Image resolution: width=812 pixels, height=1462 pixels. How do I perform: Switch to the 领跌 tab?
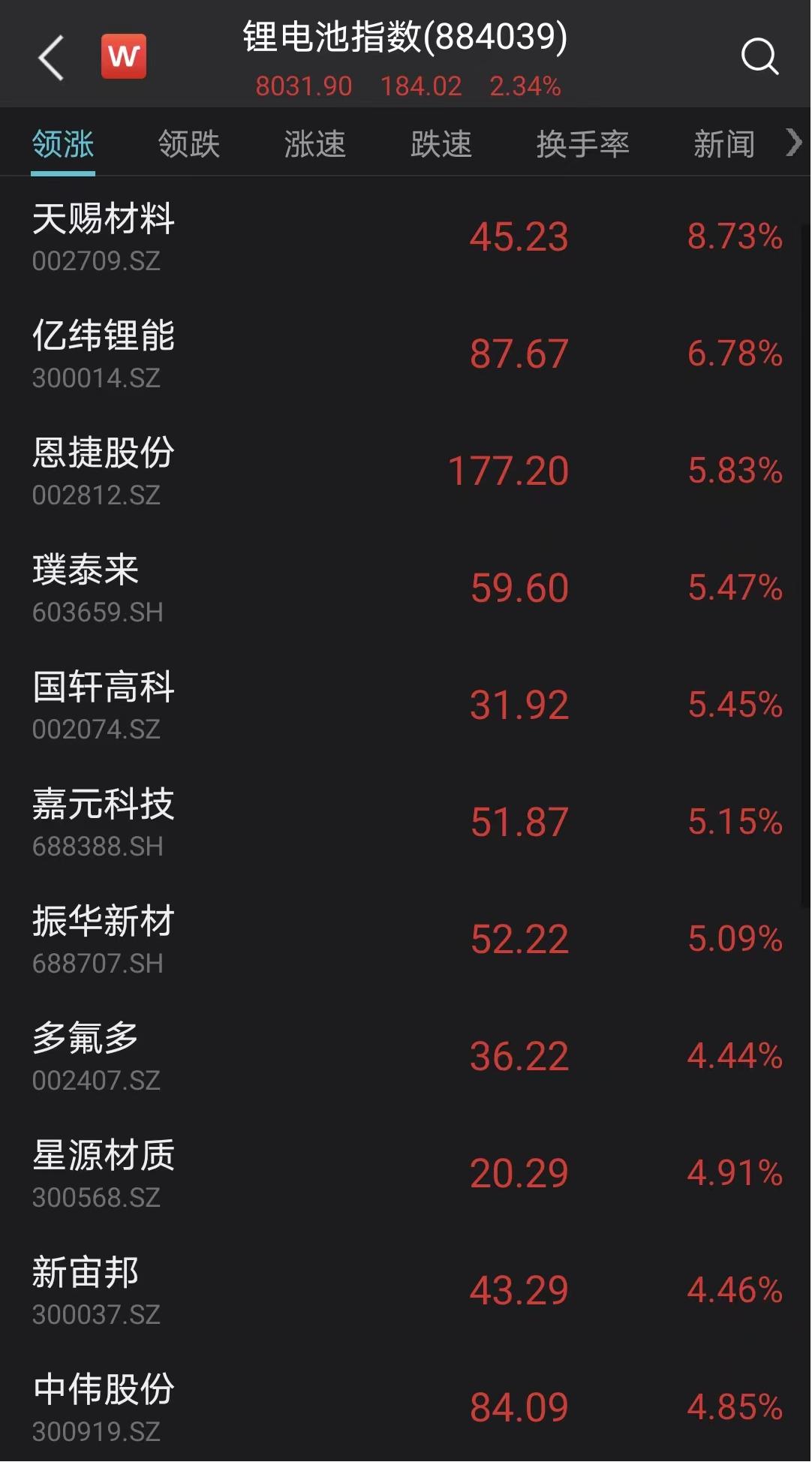pos(189,143)
